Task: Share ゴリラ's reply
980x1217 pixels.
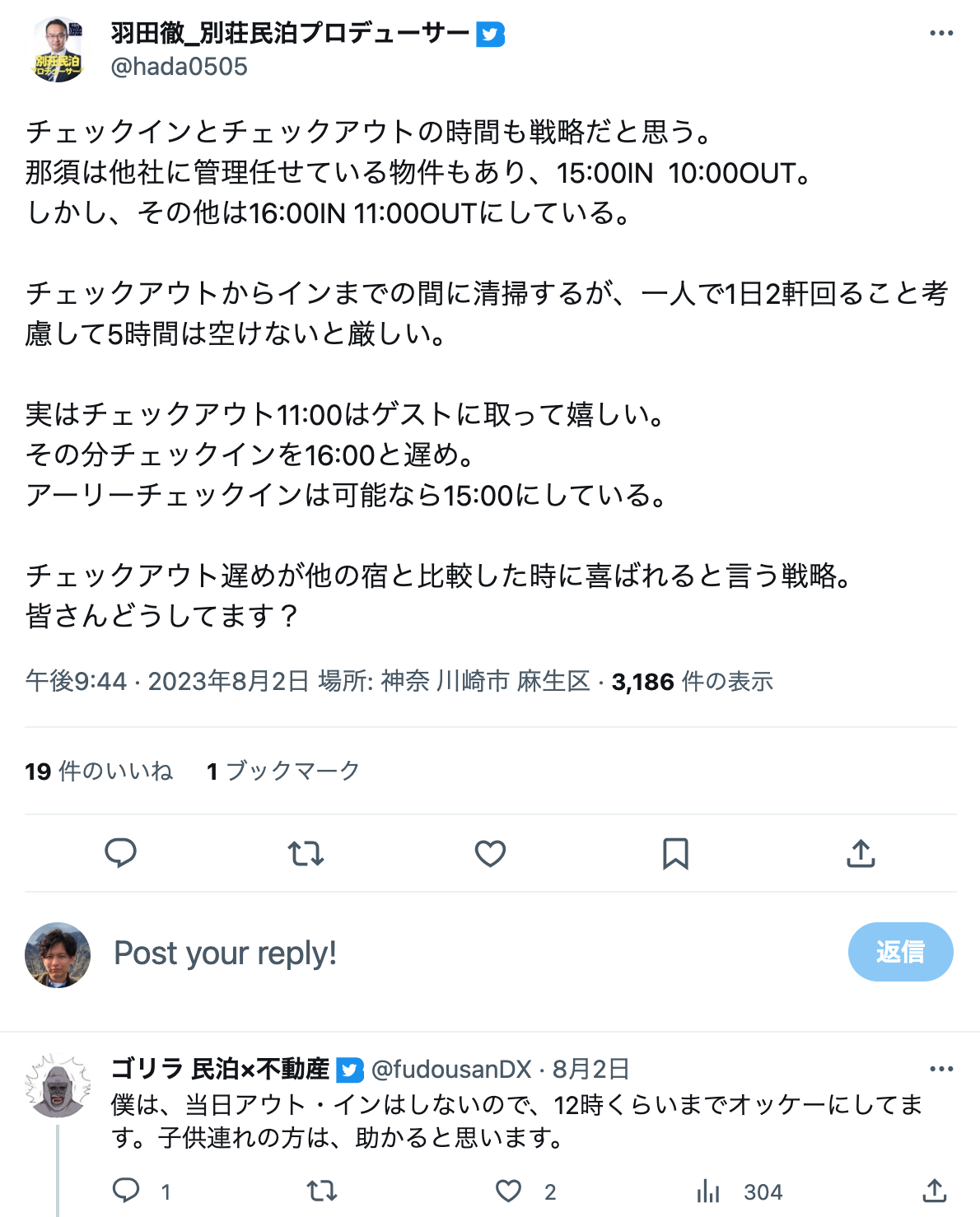Action: (934, 1191)
